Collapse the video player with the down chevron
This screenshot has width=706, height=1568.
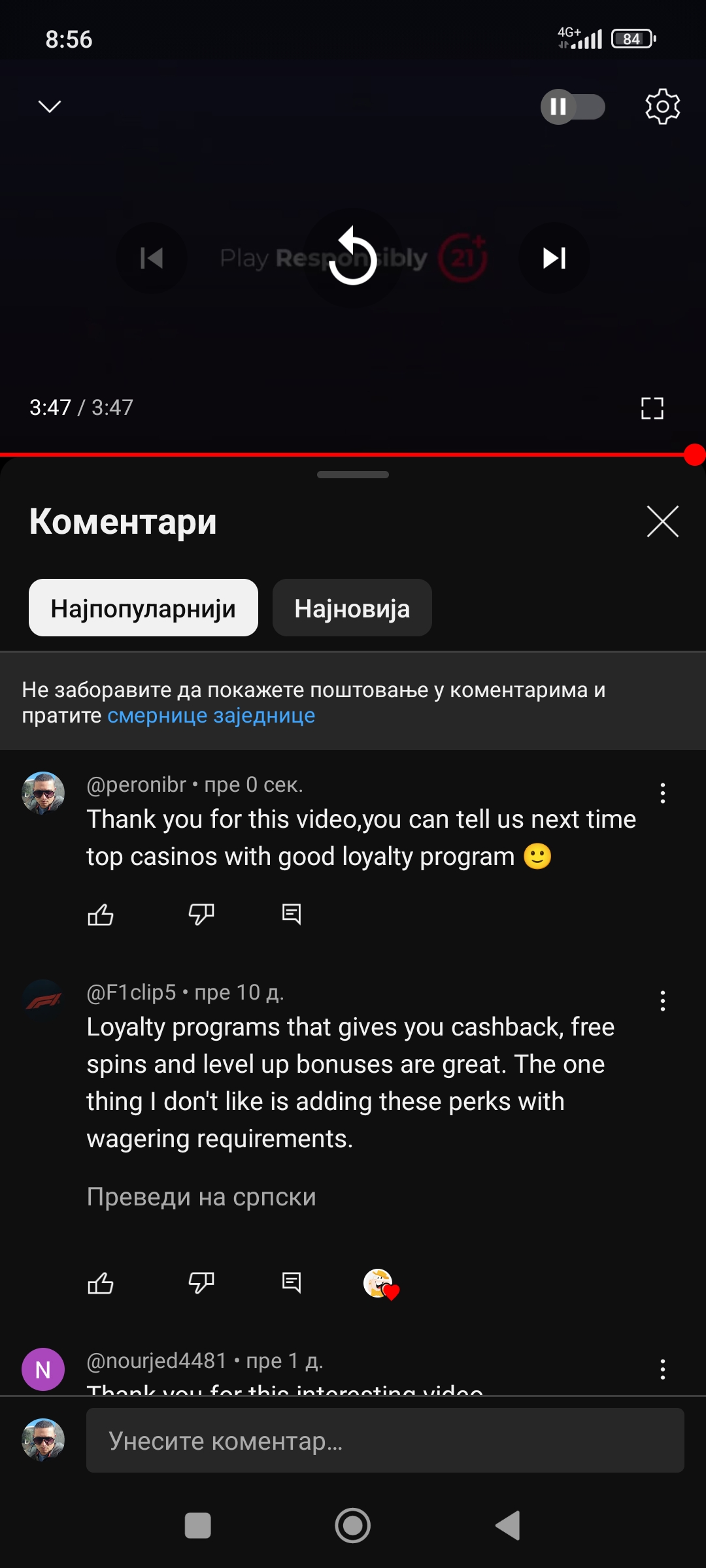pos(50,106)
